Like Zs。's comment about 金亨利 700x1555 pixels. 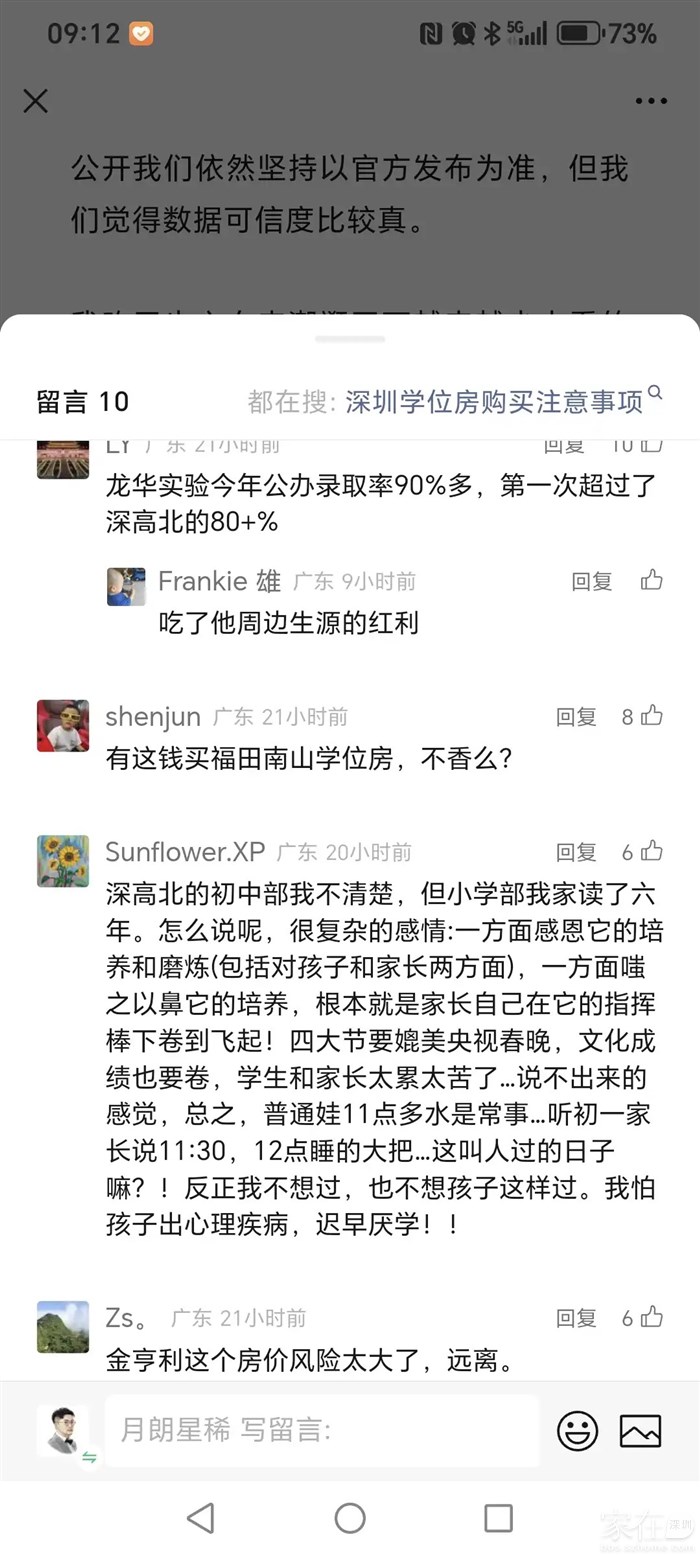(x=643, y=1318)
